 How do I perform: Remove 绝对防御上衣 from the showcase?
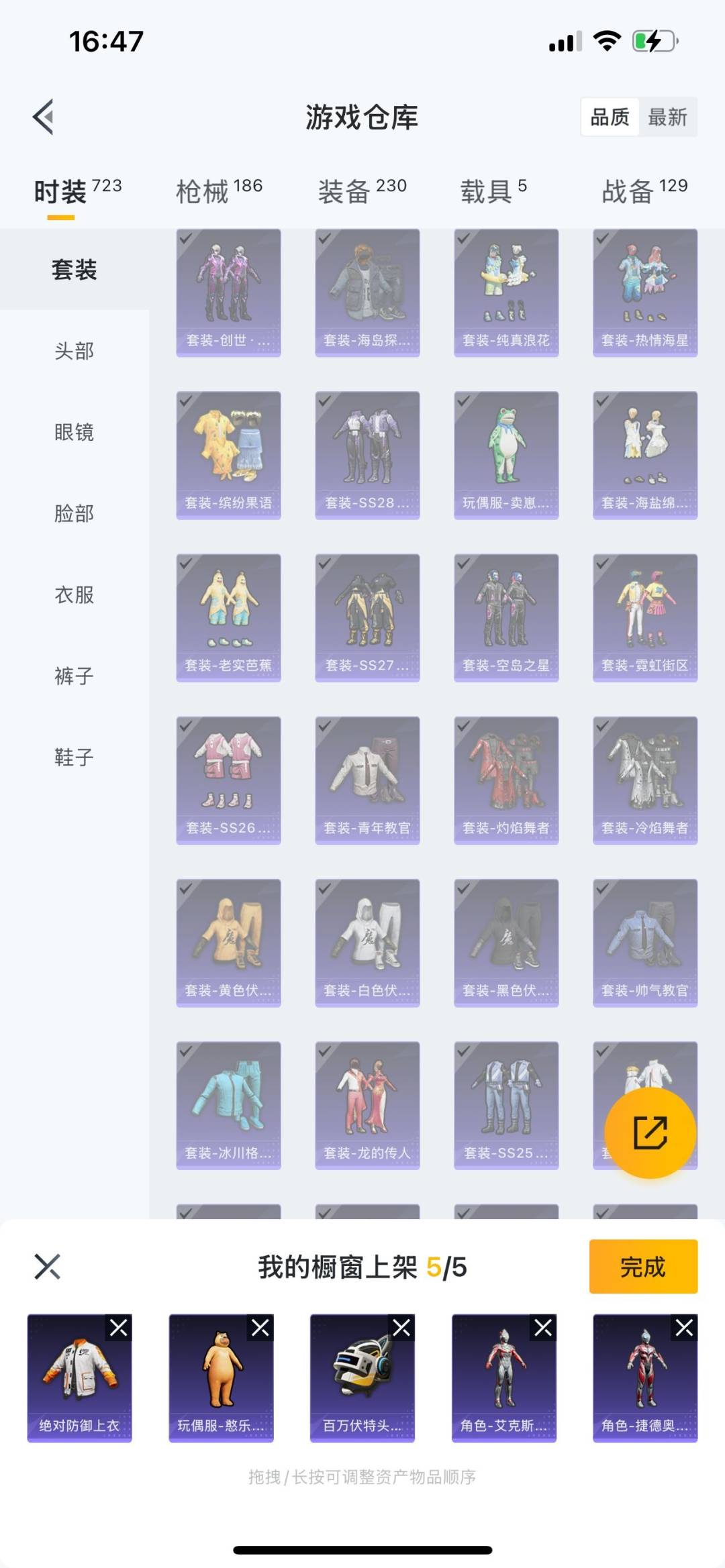pos(118,1328)
